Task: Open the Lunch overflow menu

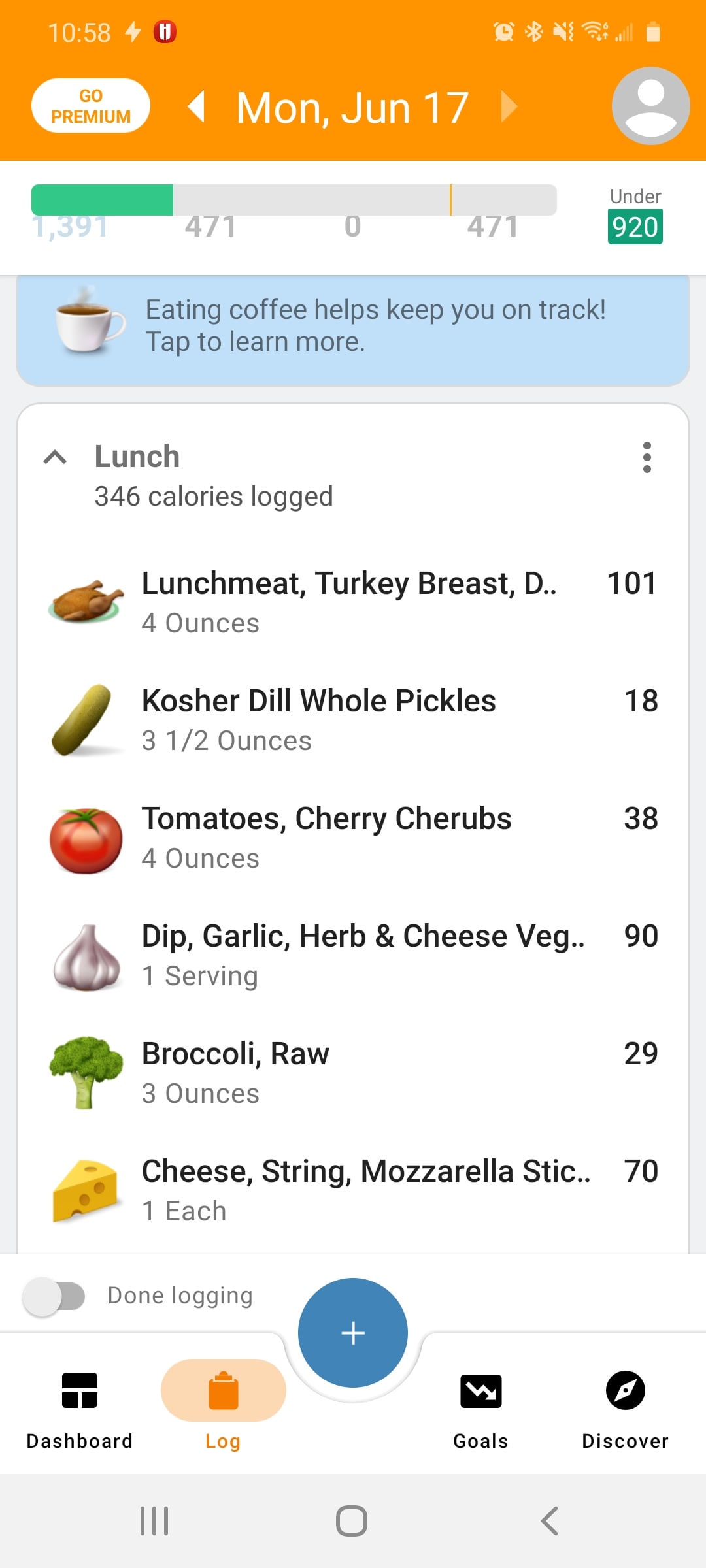Action: point(647,457)
